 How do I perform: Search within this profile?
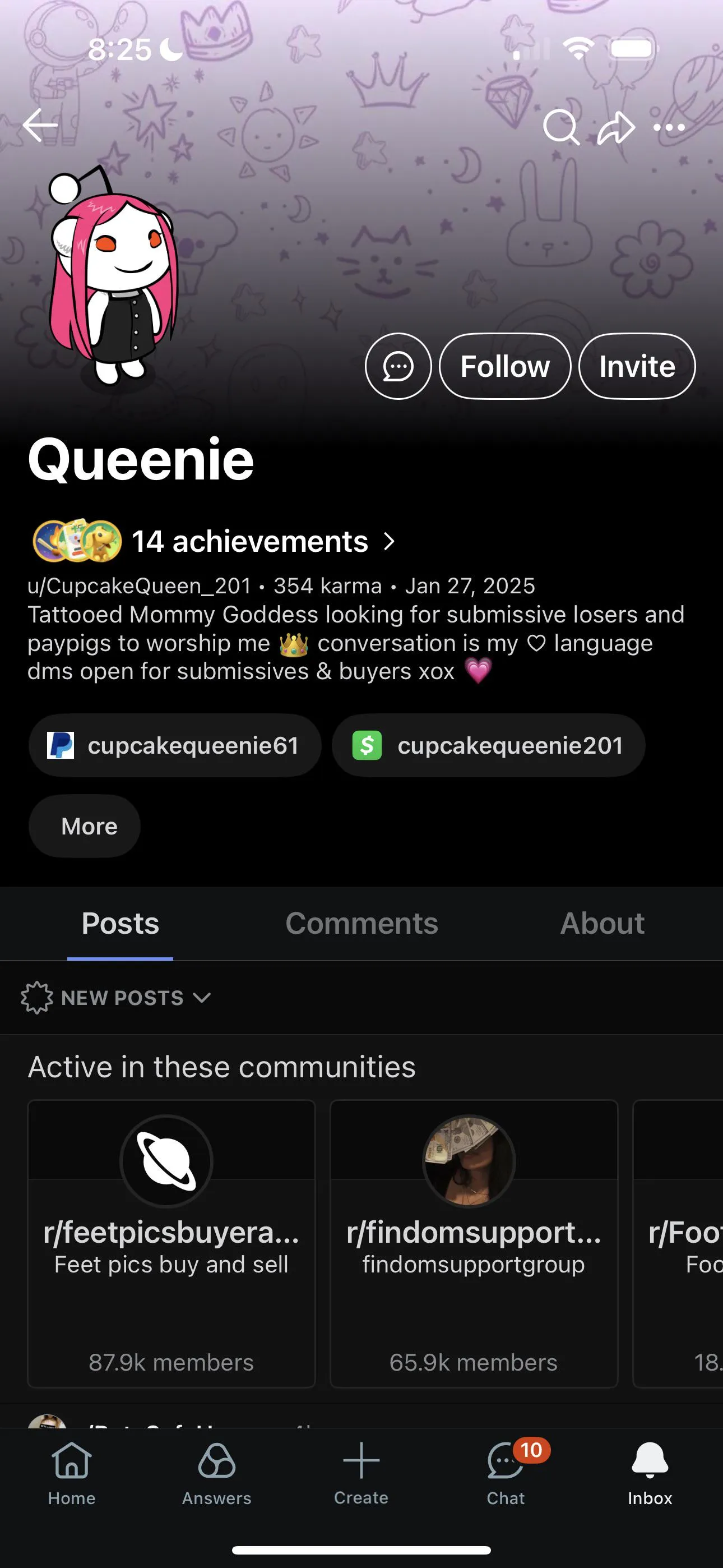[560, 127]
